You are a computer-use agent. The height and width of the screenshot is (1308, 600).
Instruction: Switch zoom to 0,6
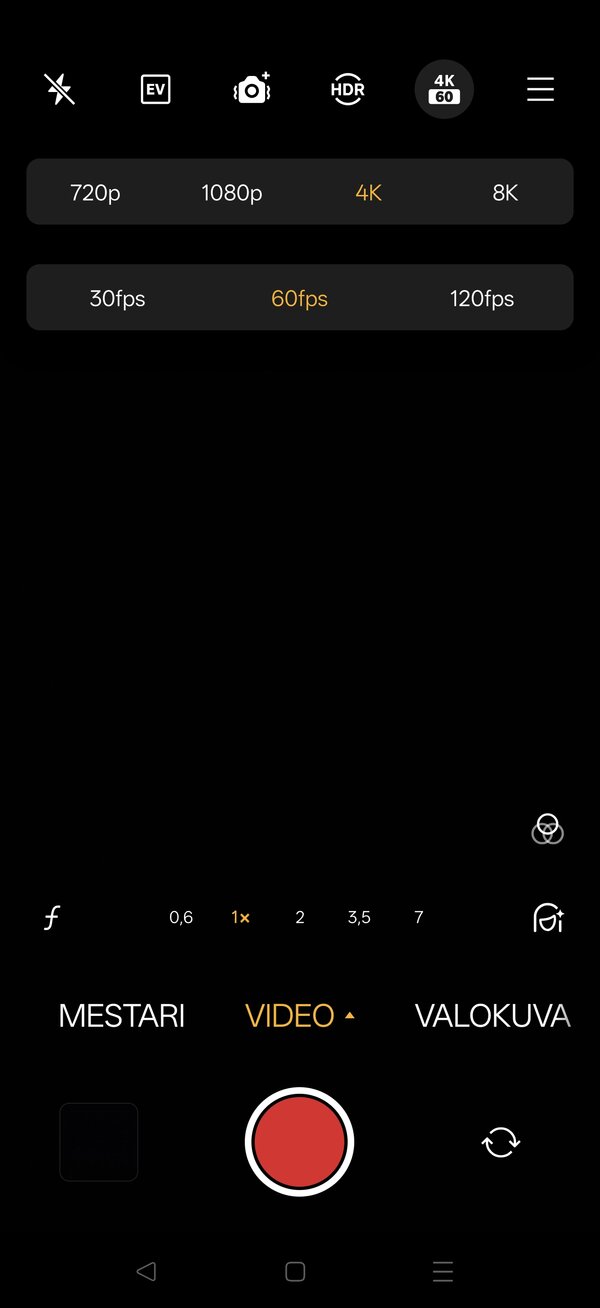pos(181,917)
